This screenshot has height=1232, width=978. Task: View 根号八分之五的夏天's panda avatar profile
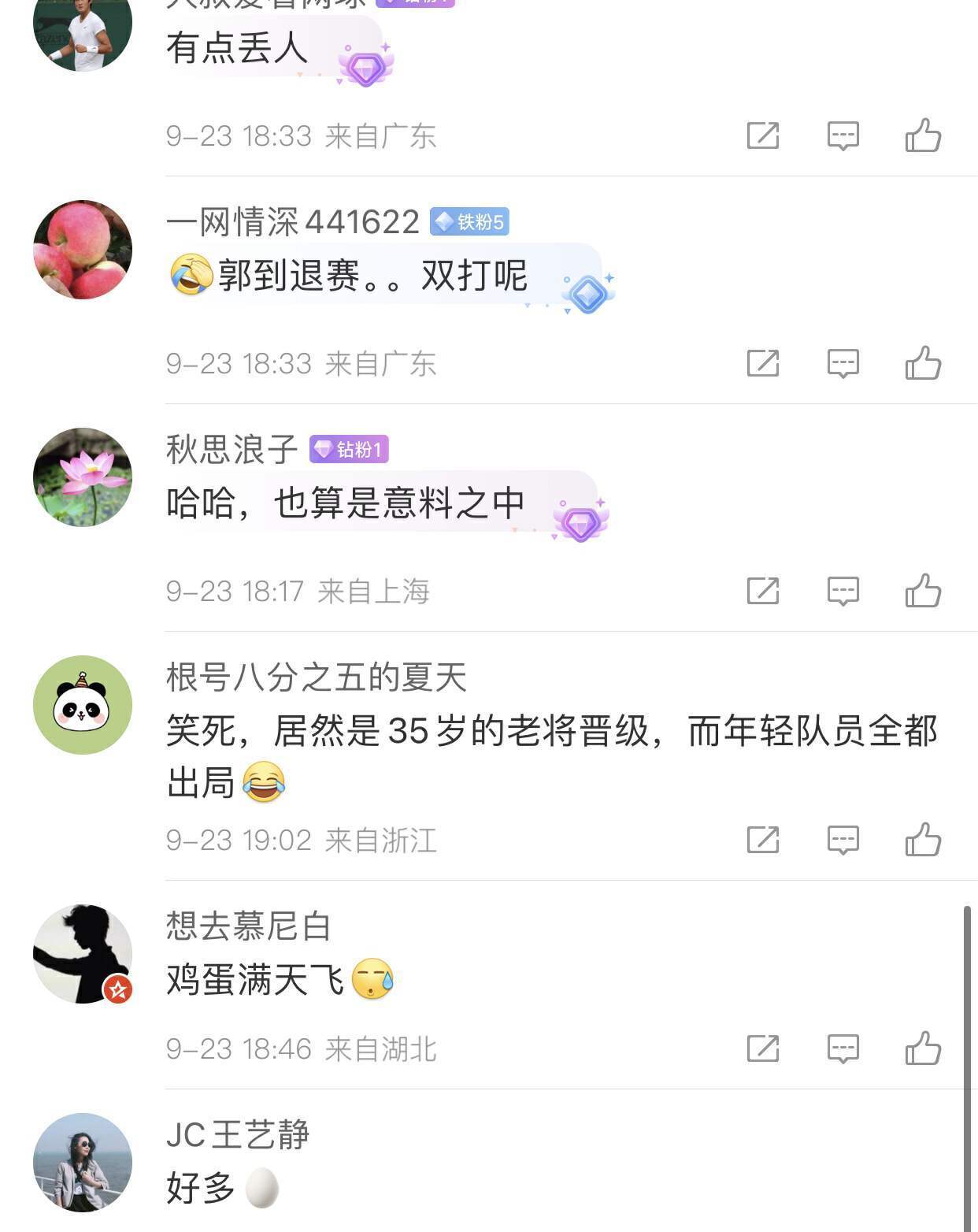click(x=83, y=705)
